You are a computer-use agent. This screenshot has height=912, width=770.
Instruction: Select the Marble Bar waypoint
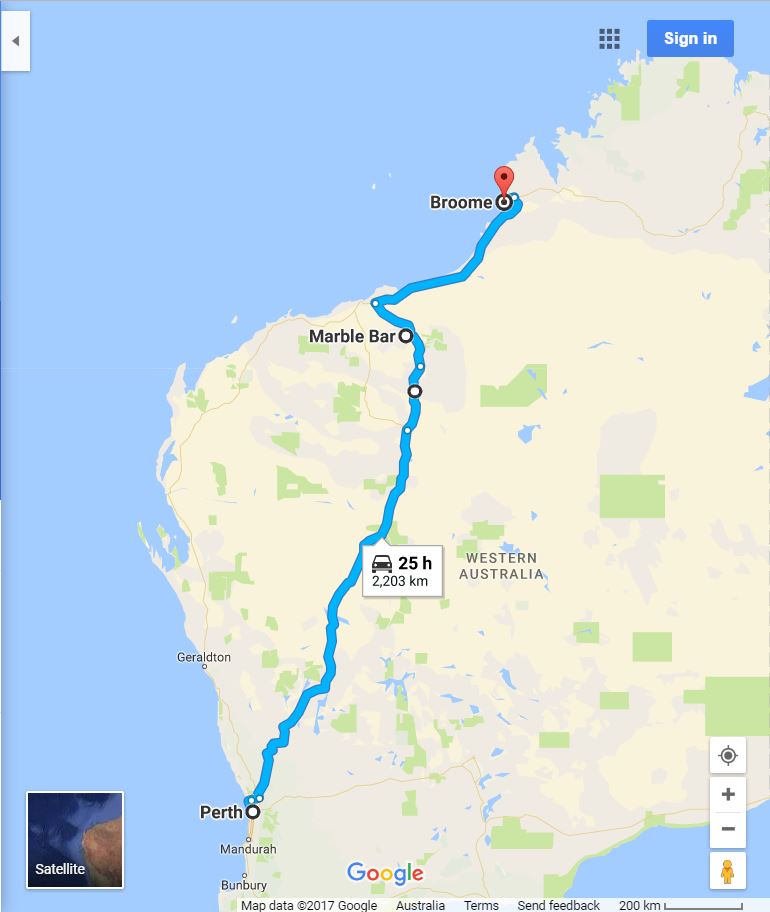pos(406,336)
